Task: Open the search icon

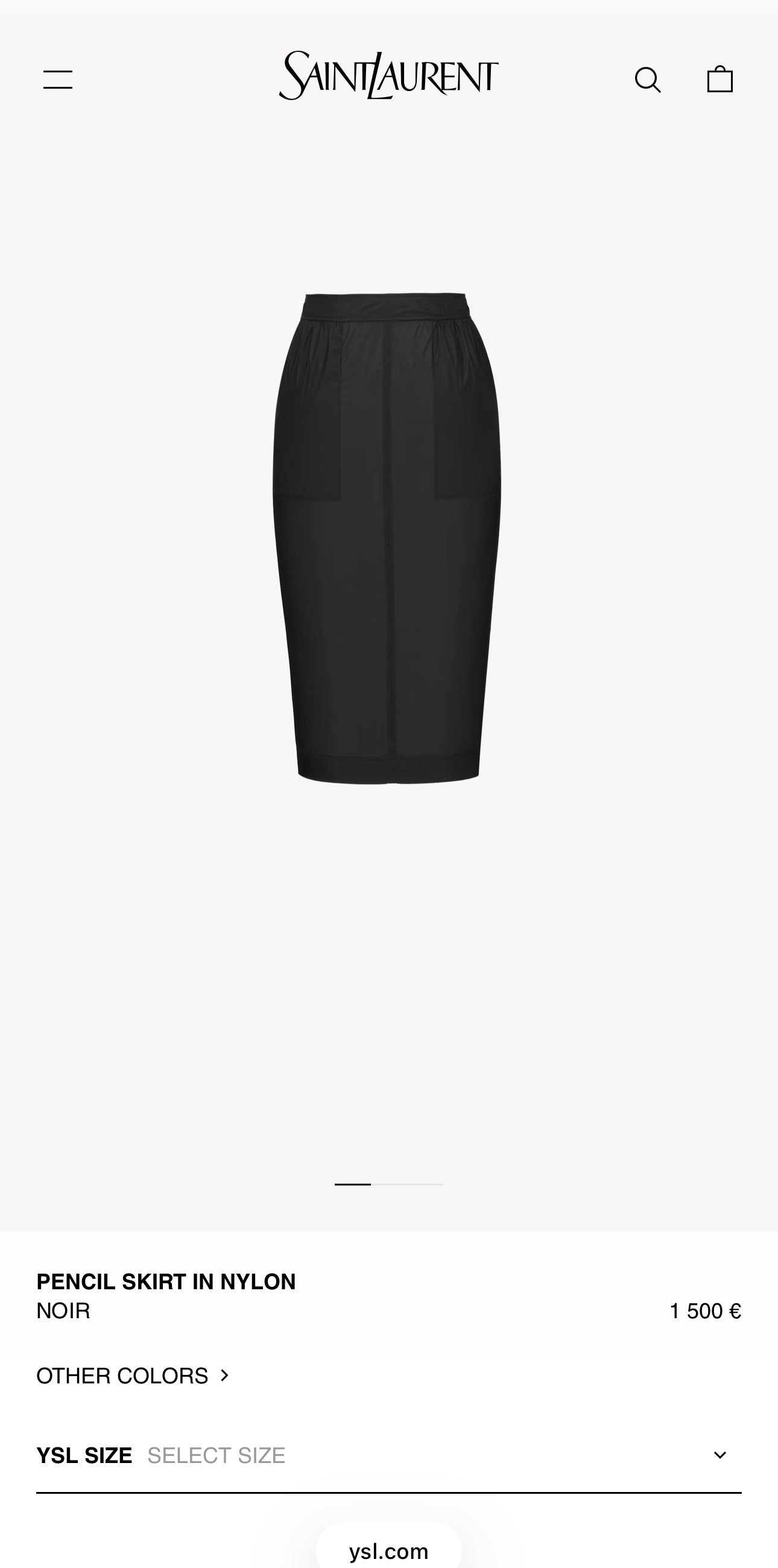Action: 647,80
